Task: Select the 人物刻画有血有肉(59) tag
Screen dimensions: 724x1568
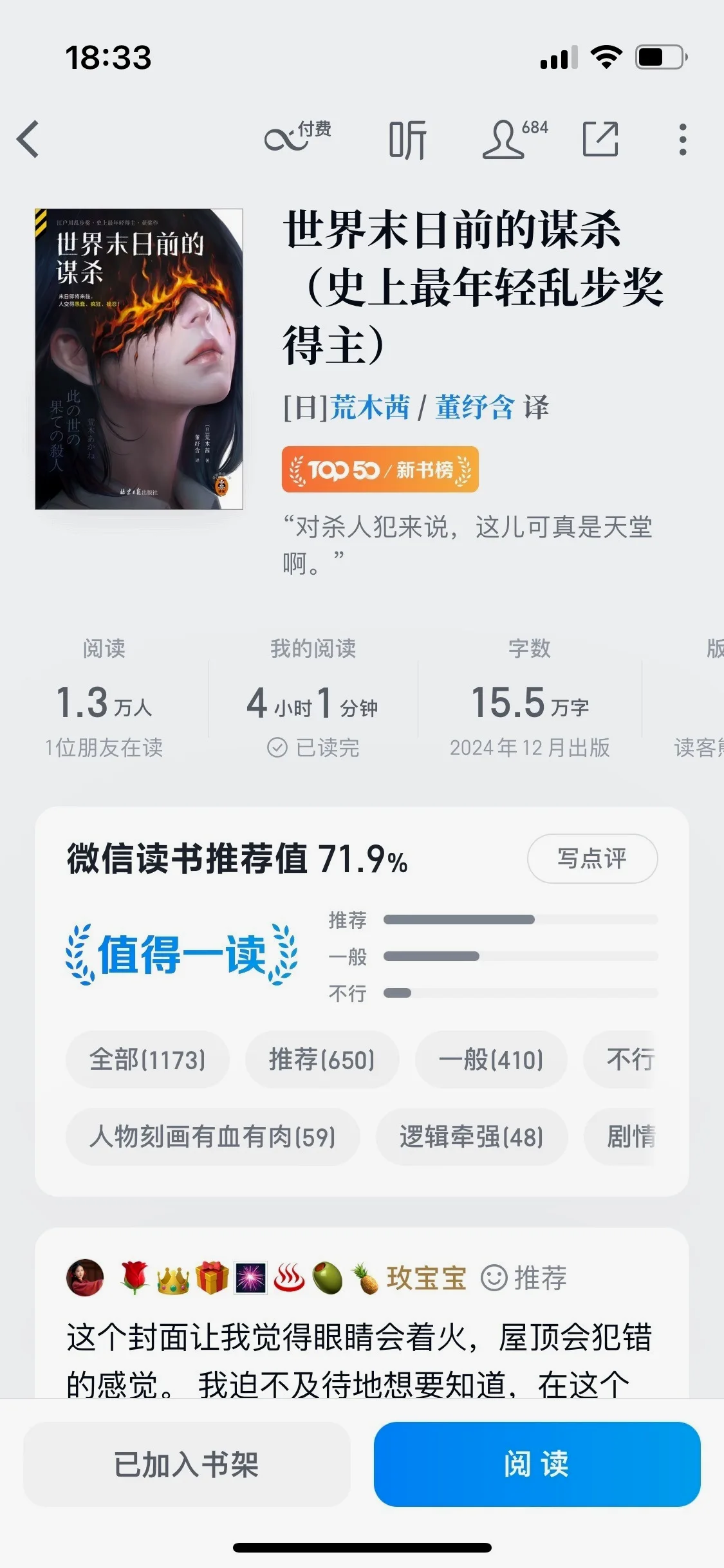Action: tap(212, 1137)
